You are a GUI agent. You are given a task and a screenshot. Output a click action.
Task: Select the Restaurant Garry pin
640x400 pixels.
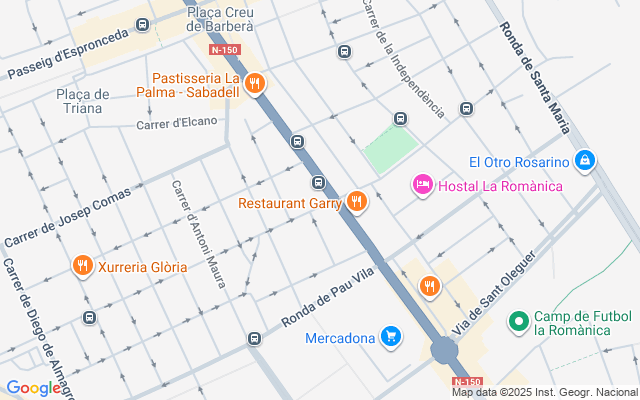coord(357,203)
